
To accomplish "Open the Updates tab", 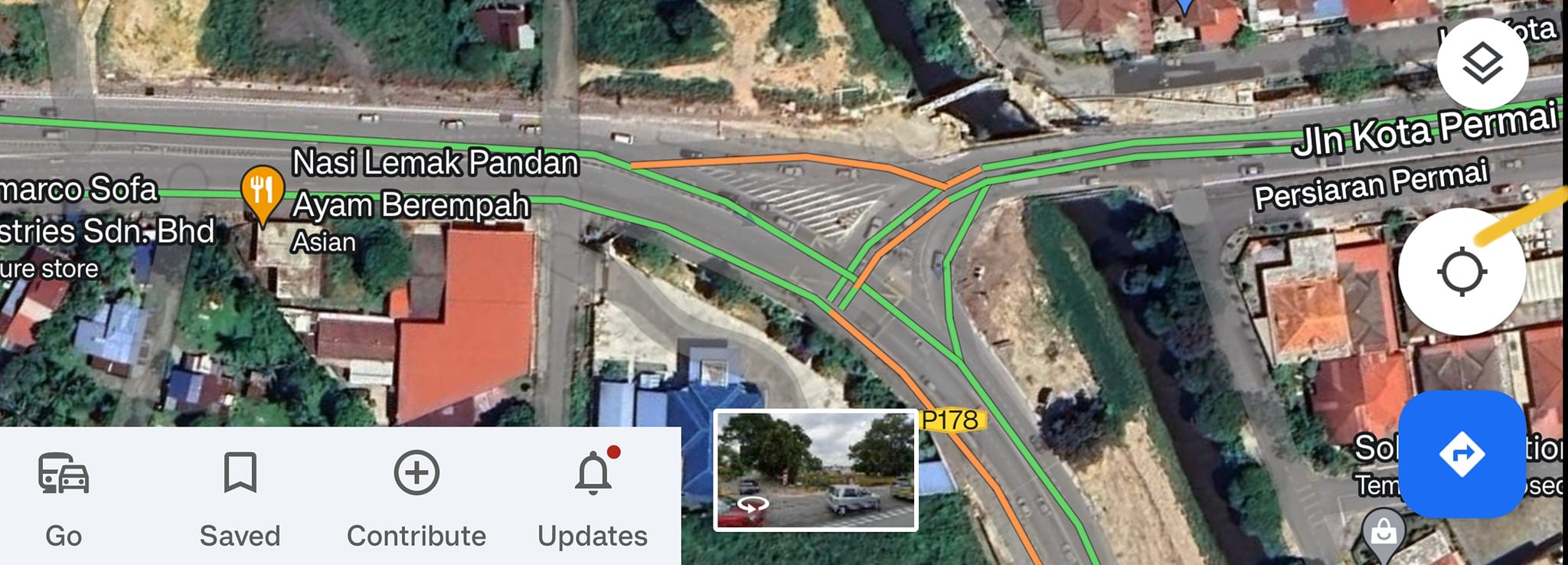I will tap(593, 498).
